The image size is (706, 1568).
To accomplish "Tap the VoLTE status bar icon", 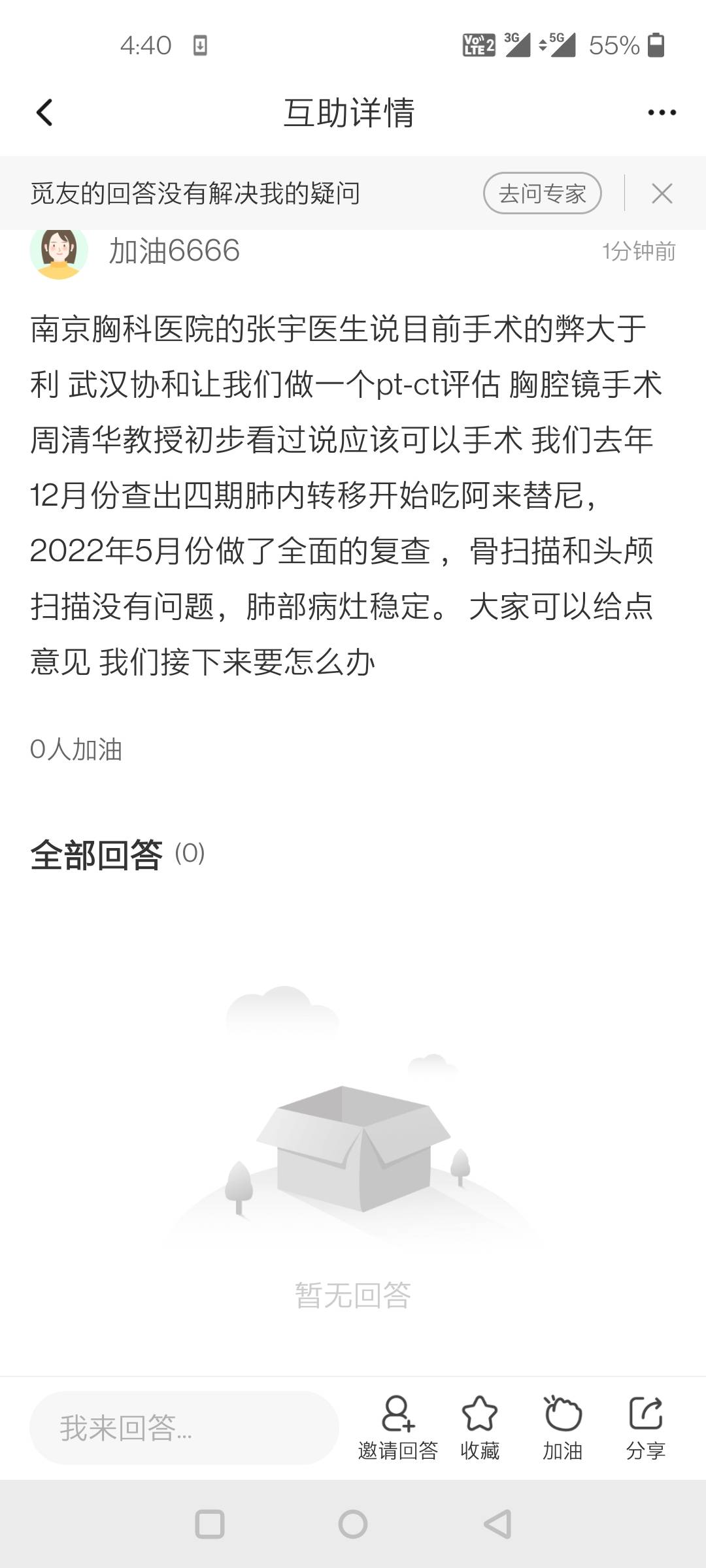I will tap(477, 44).
